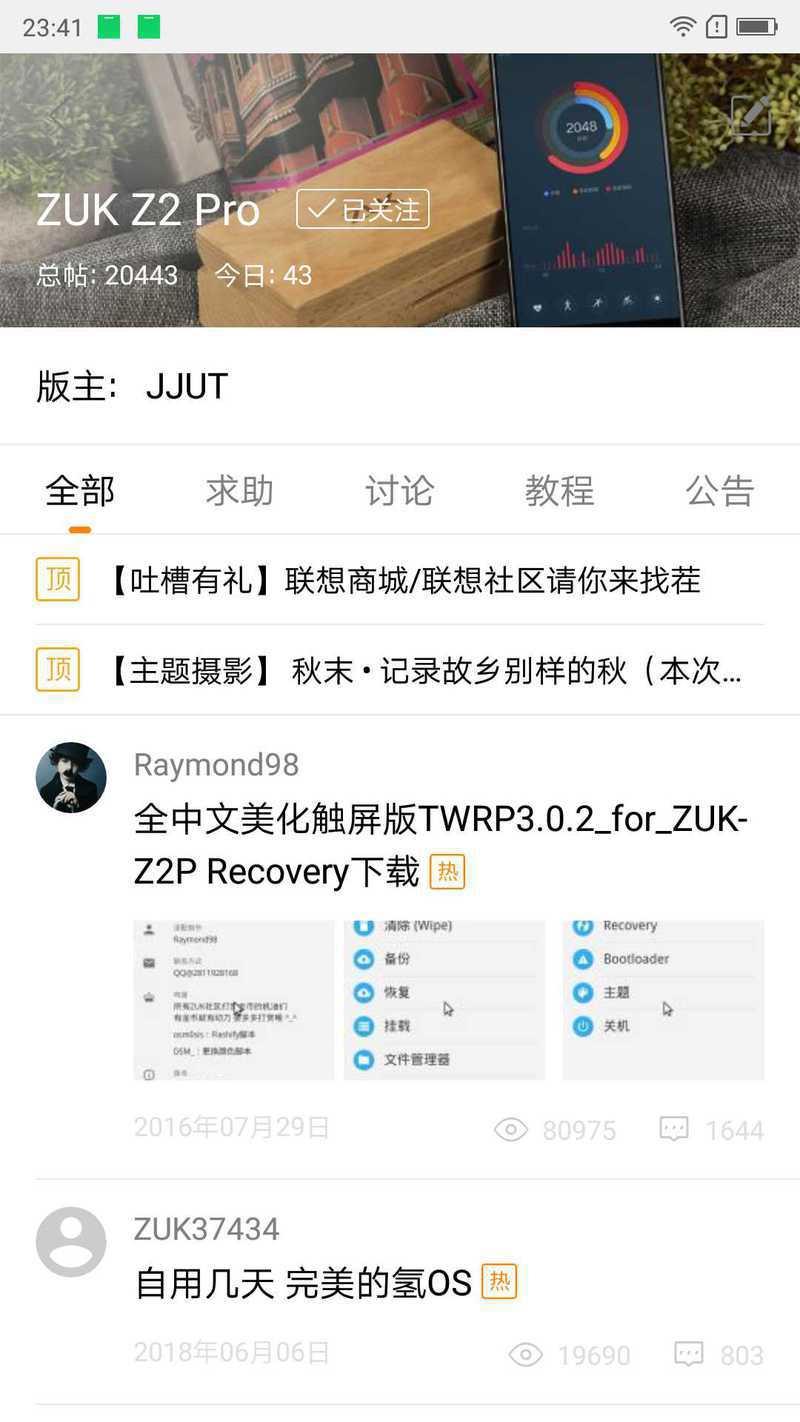Switch to the 讨论 tab
This screenshot has height=1422, width=800.
click(399, 491)
